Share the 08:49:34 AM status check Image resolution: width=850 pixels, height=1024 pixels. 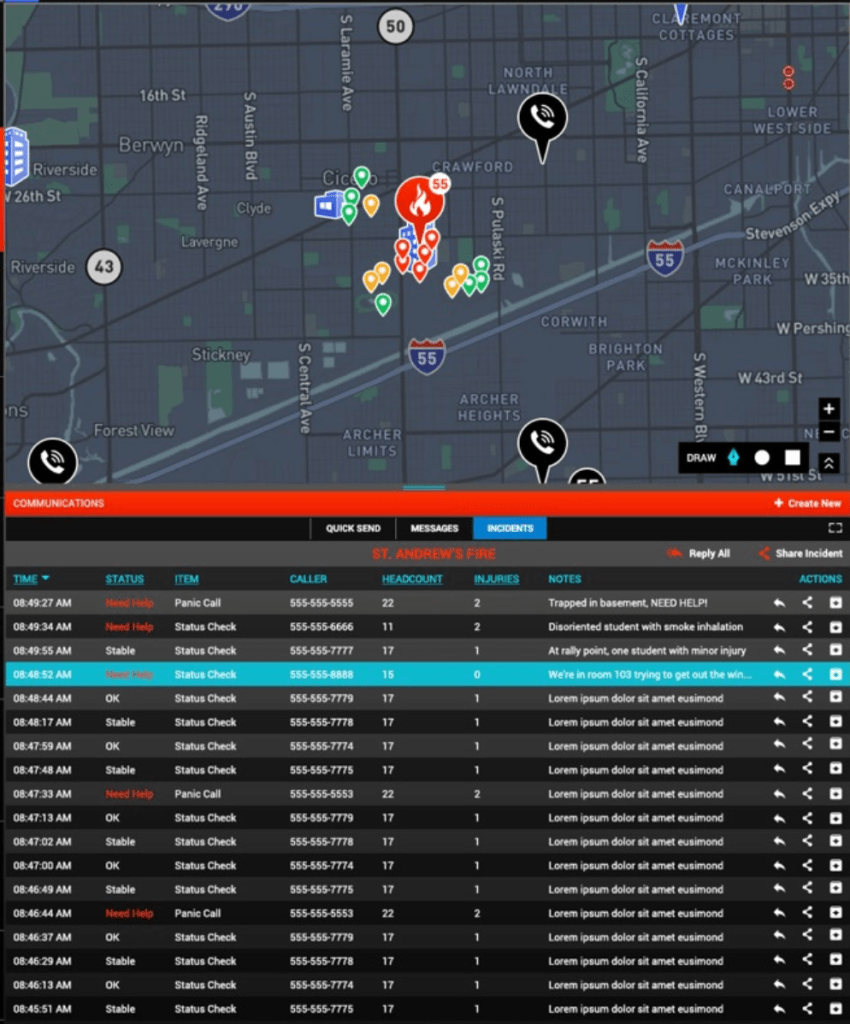pyautogui.click(x=807, y=627)
